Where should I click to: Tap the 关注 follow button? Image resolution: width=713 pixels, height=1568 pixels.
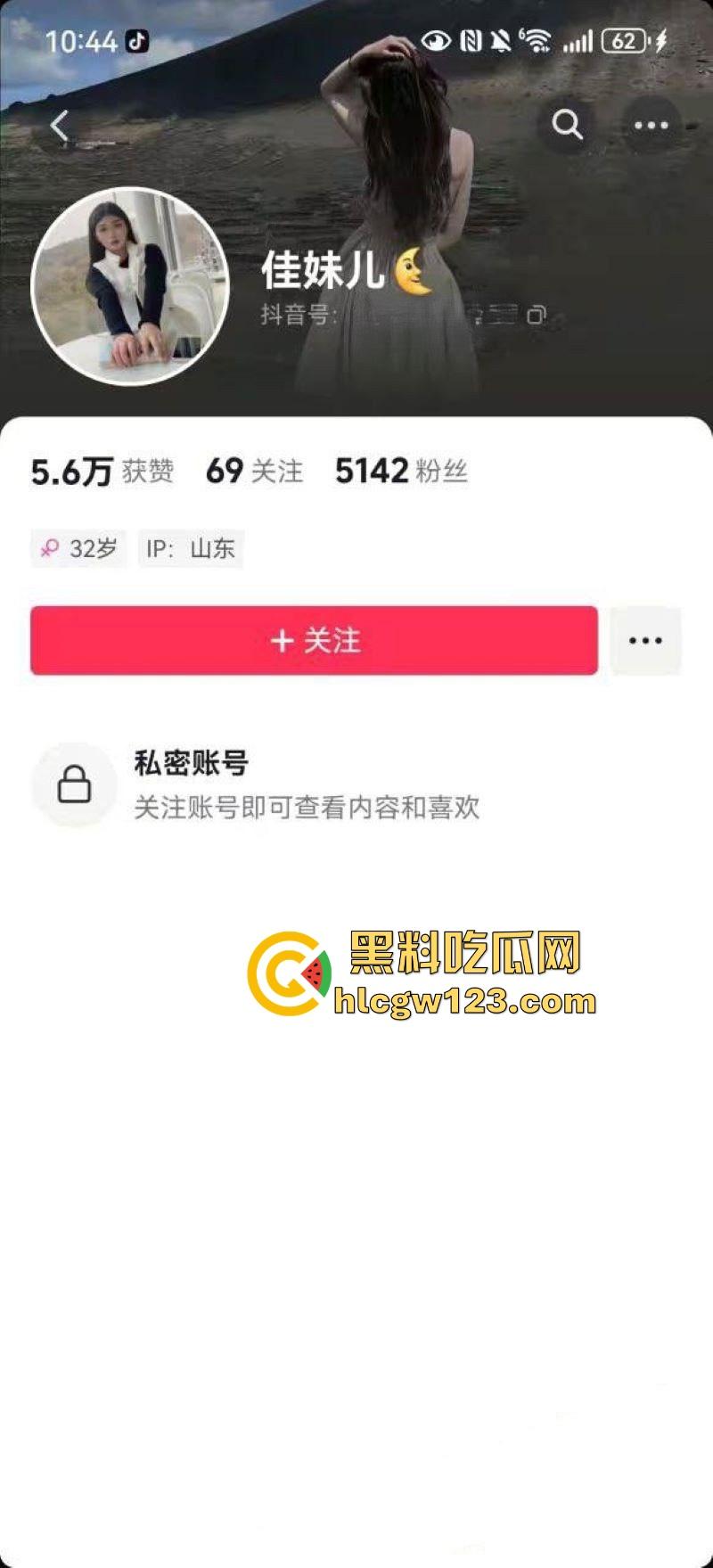(x=314, y=640)
